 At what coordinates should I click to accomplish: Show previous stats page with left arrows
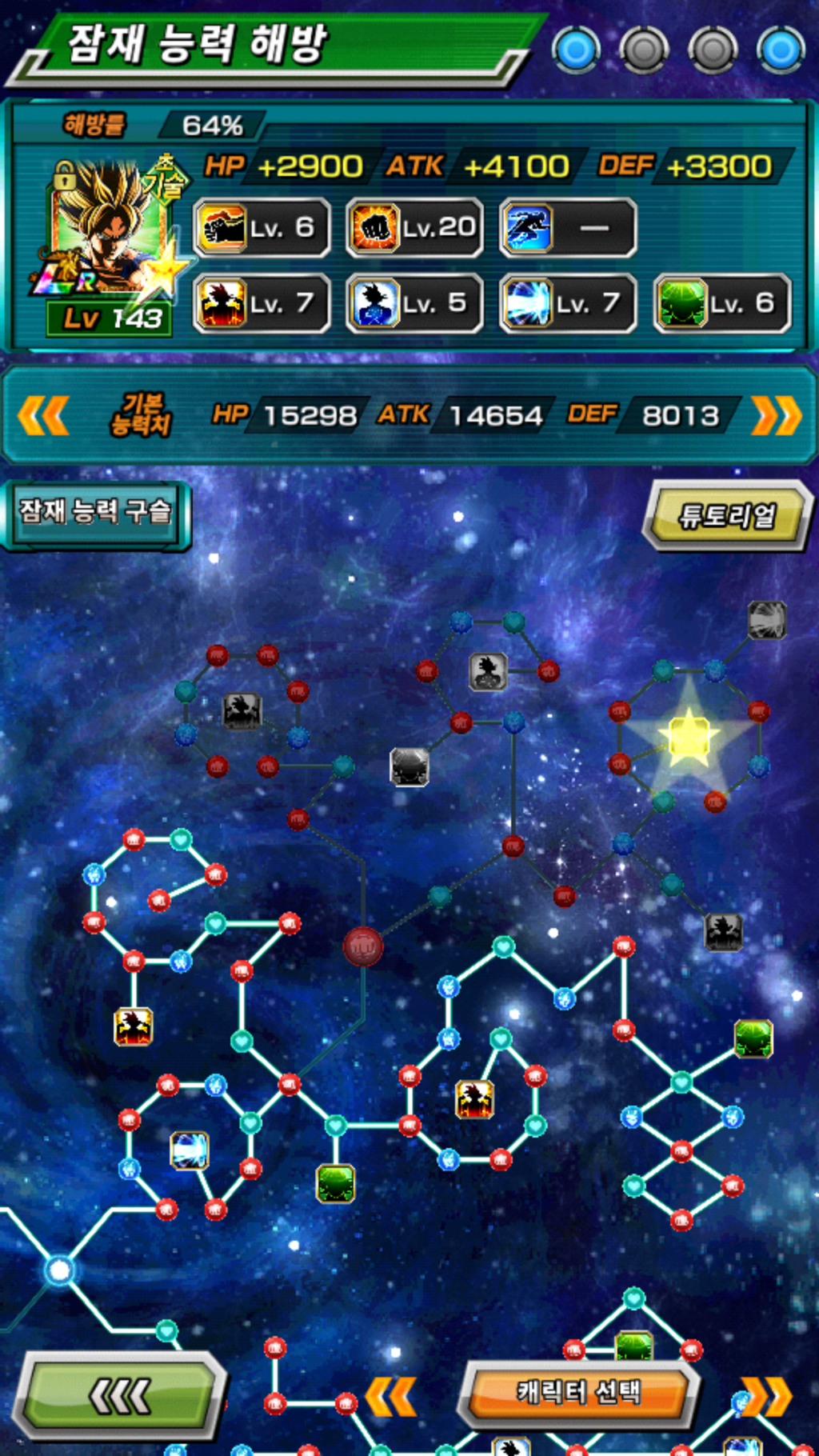43,416
